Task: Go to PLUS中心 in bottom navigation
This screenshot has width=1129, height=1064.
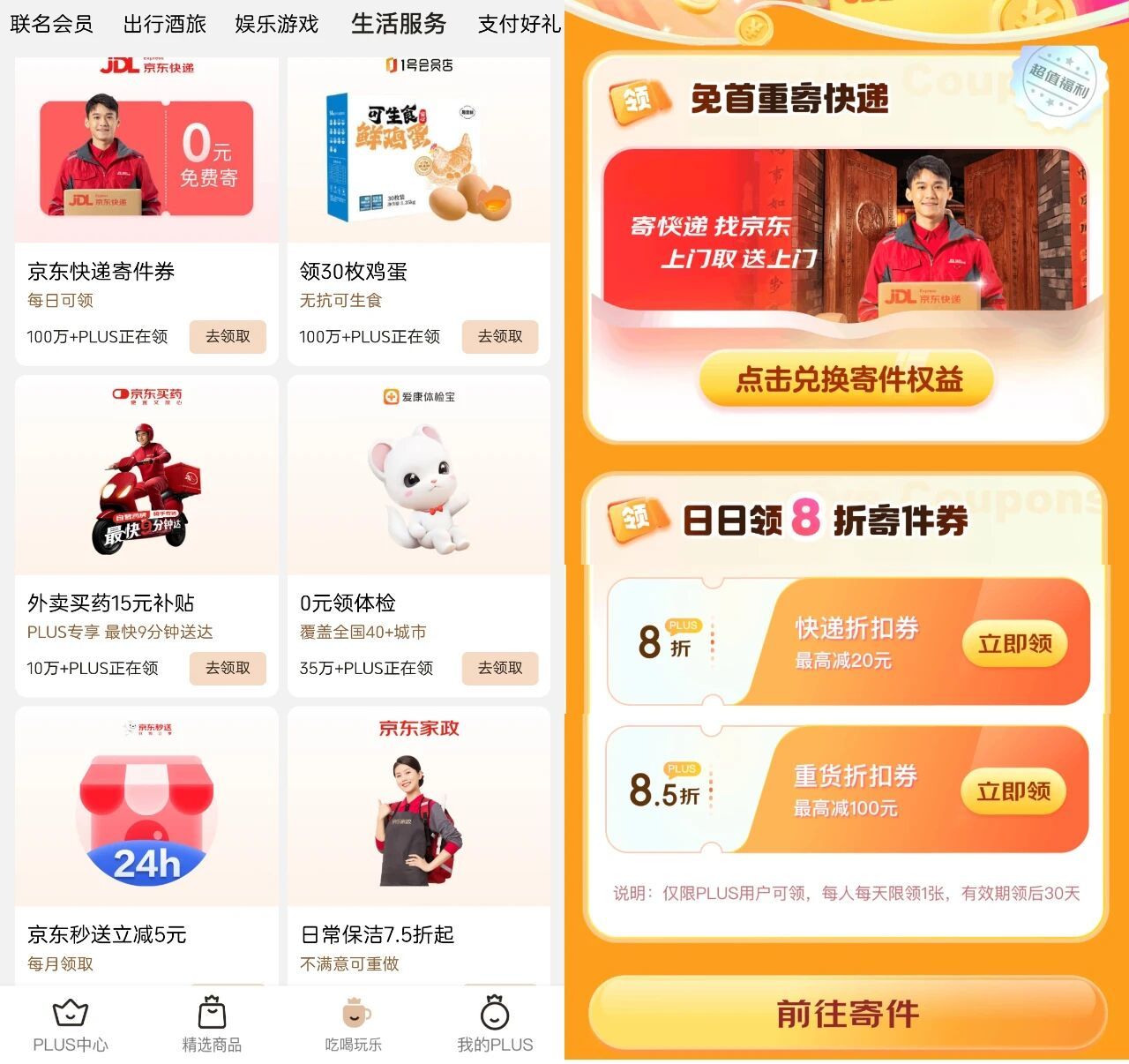Action: pos(71,1025)
